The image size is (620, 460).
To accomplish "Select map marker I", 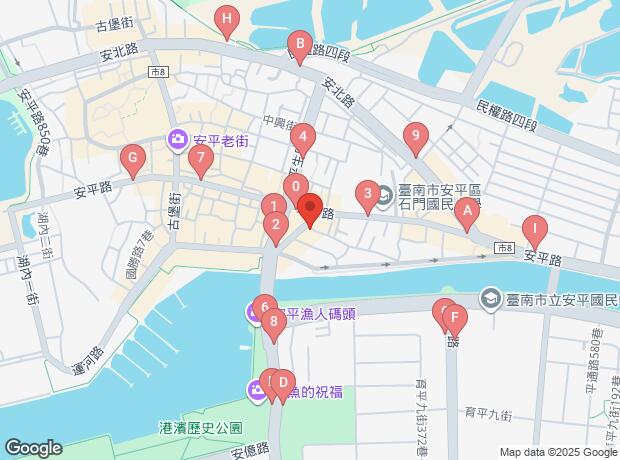I will pos(535,230).
